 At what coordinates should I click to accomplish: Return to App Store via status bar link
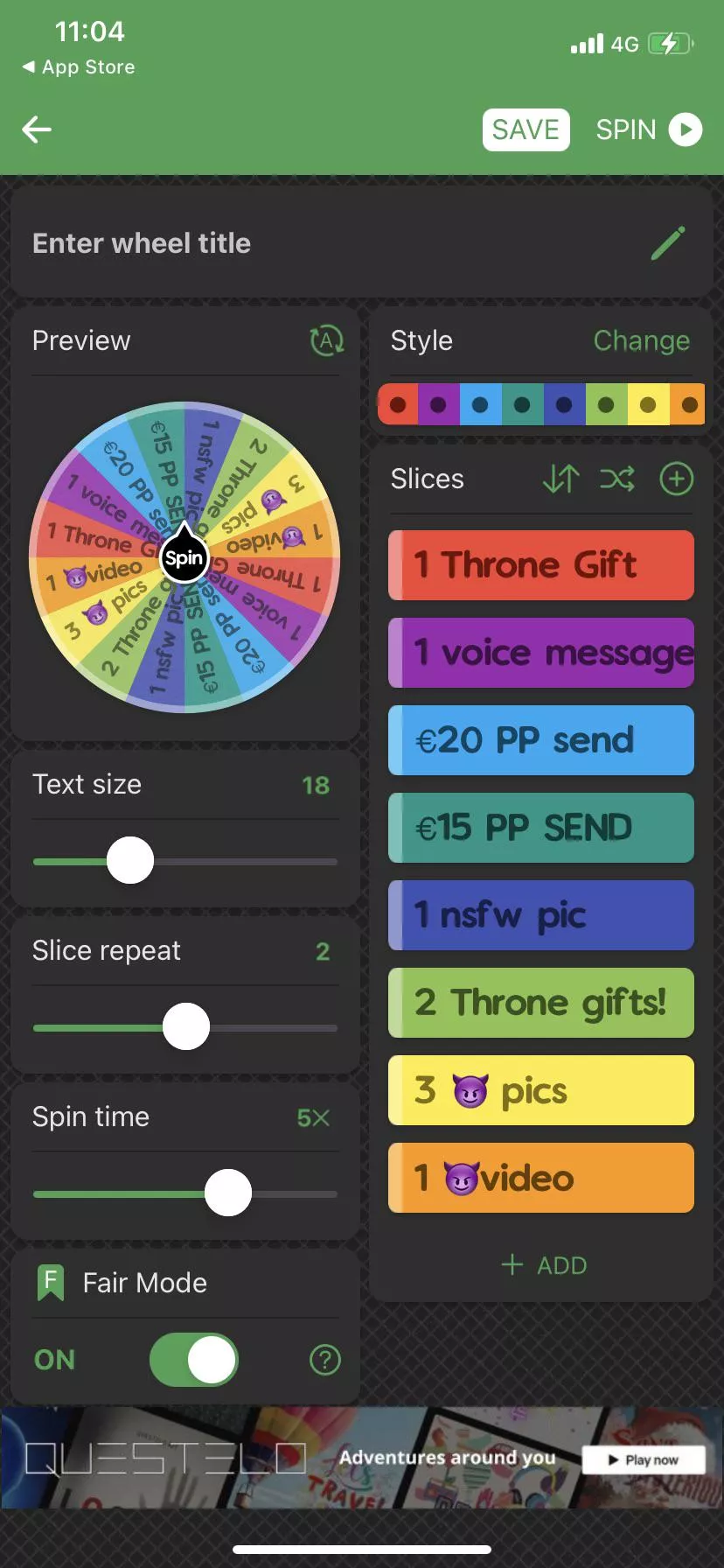point(79,67)
